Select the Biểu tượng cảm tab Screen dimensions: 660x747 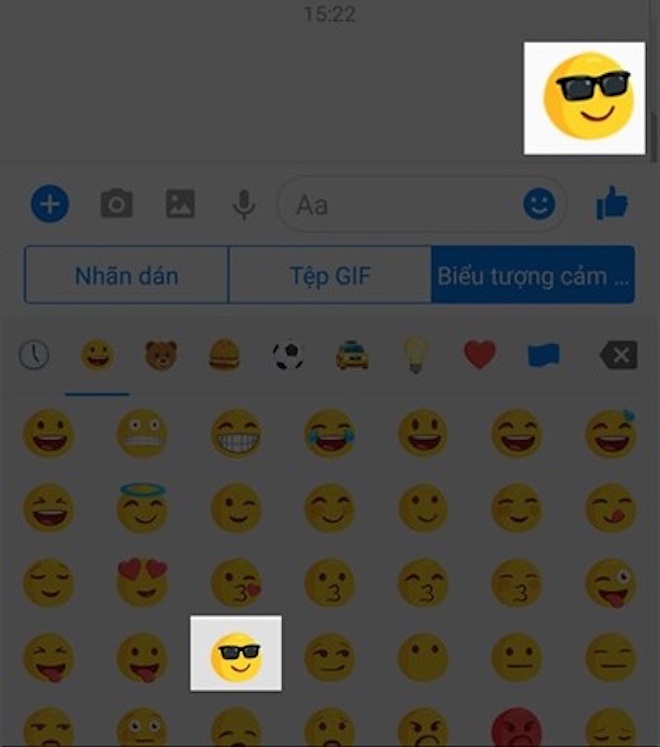click(x=533, y=275)
